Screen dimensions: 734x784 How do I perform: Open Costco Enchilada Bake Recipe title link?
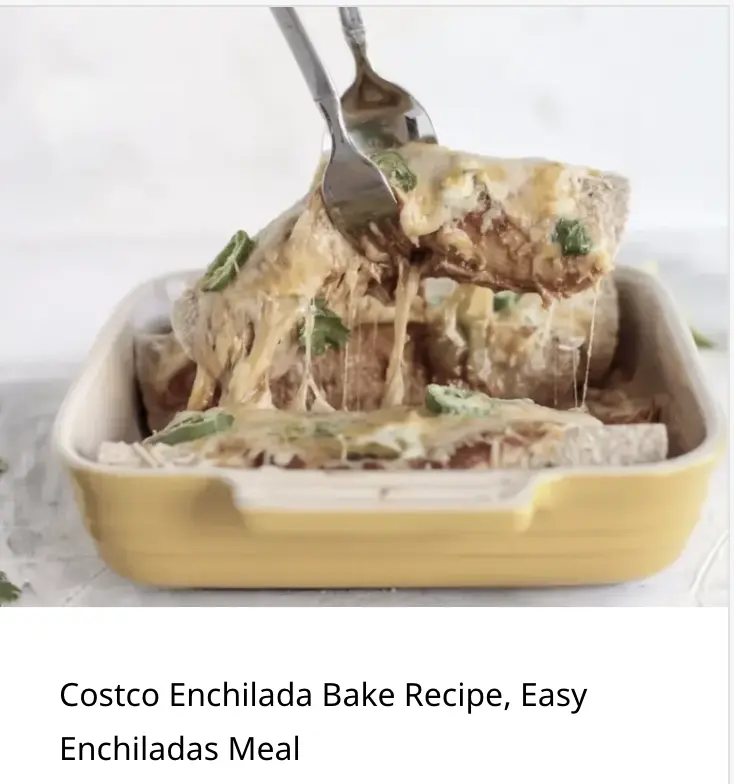[x=323, y=720]
